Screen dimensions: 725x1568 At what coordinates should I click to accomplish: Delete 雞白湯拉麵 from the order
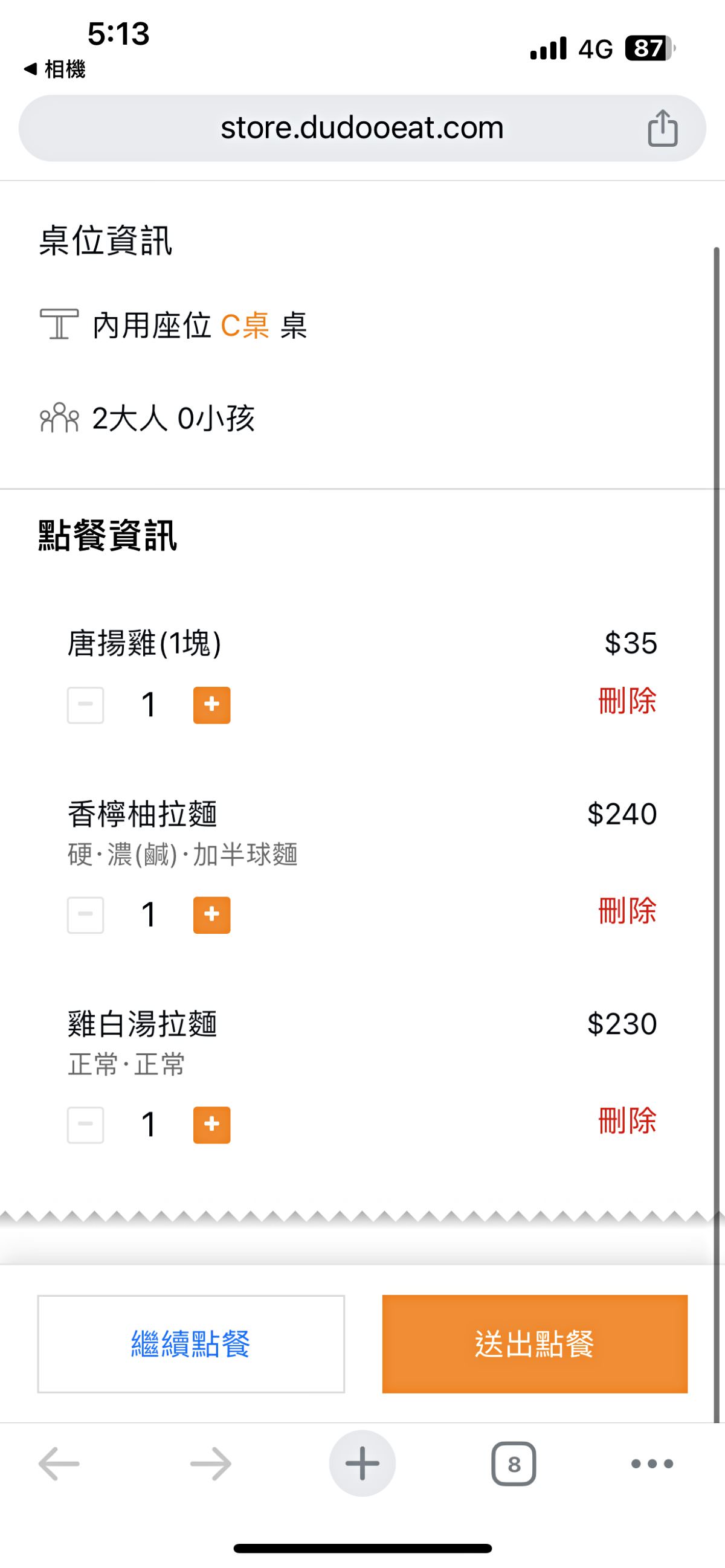[x=628, y=1120]
